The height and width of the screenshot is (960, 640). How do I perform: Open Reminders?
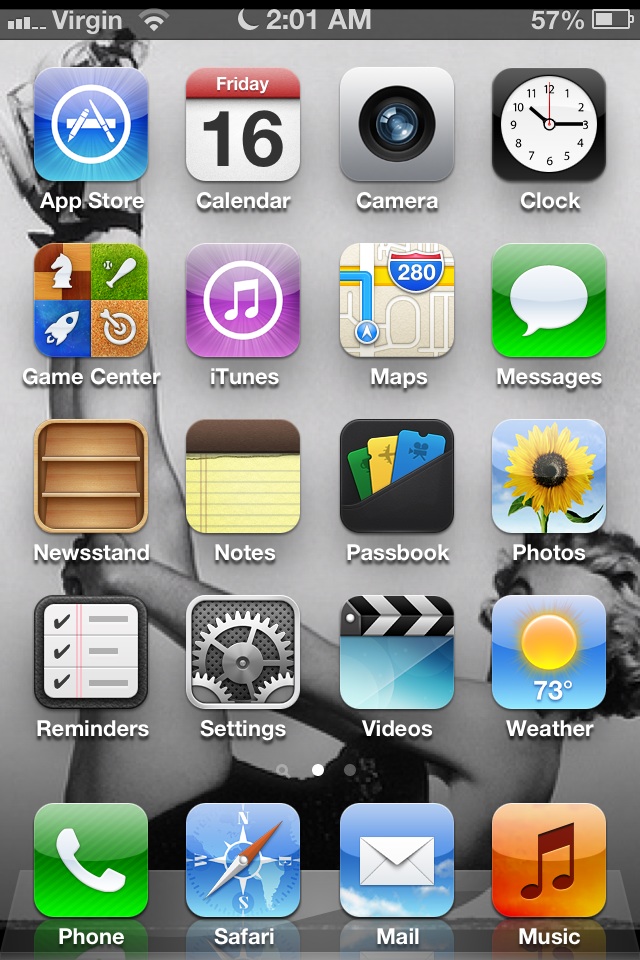click(x=91, y=653)
